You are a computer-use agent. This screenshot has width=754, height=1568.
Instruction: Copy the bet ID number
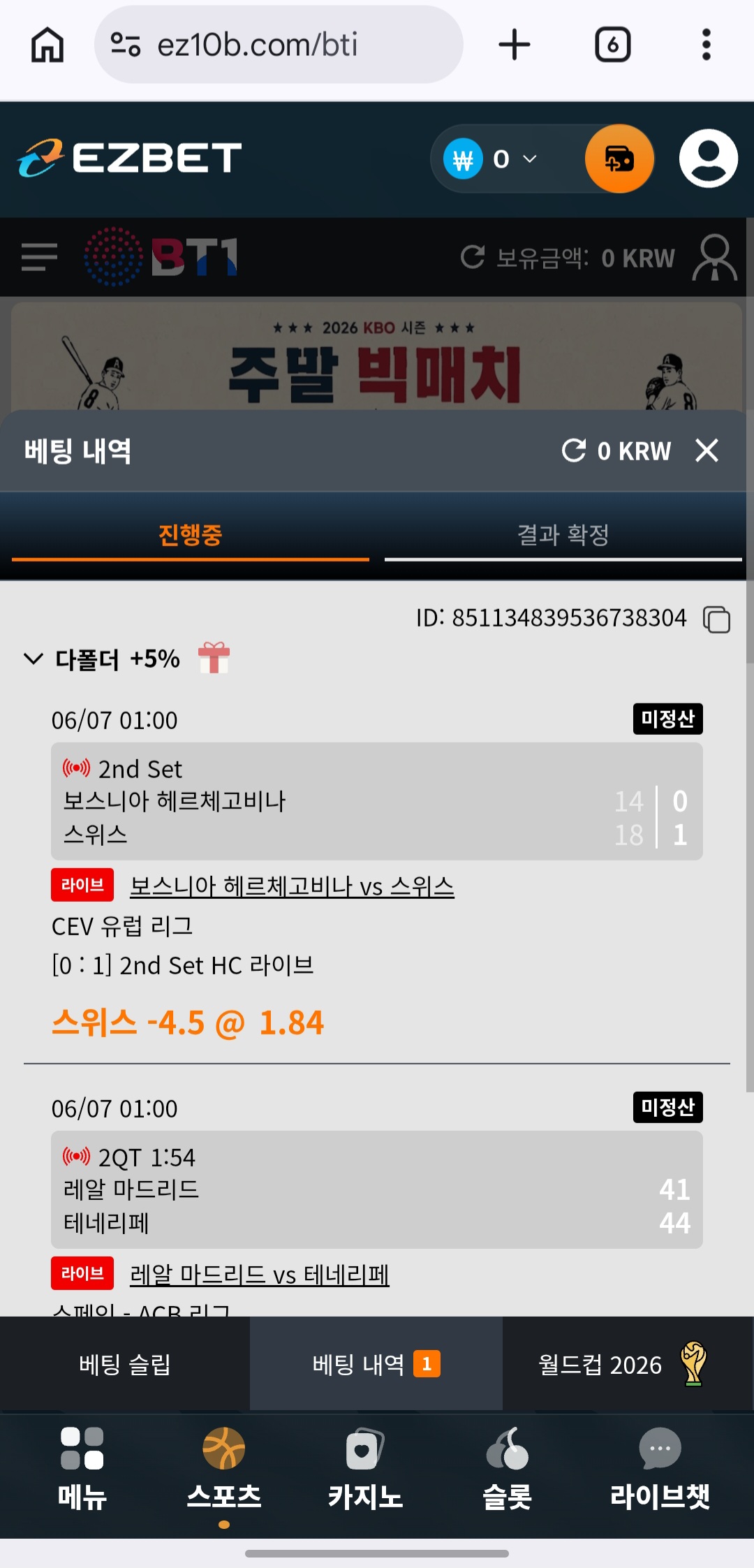coord(716,620)
